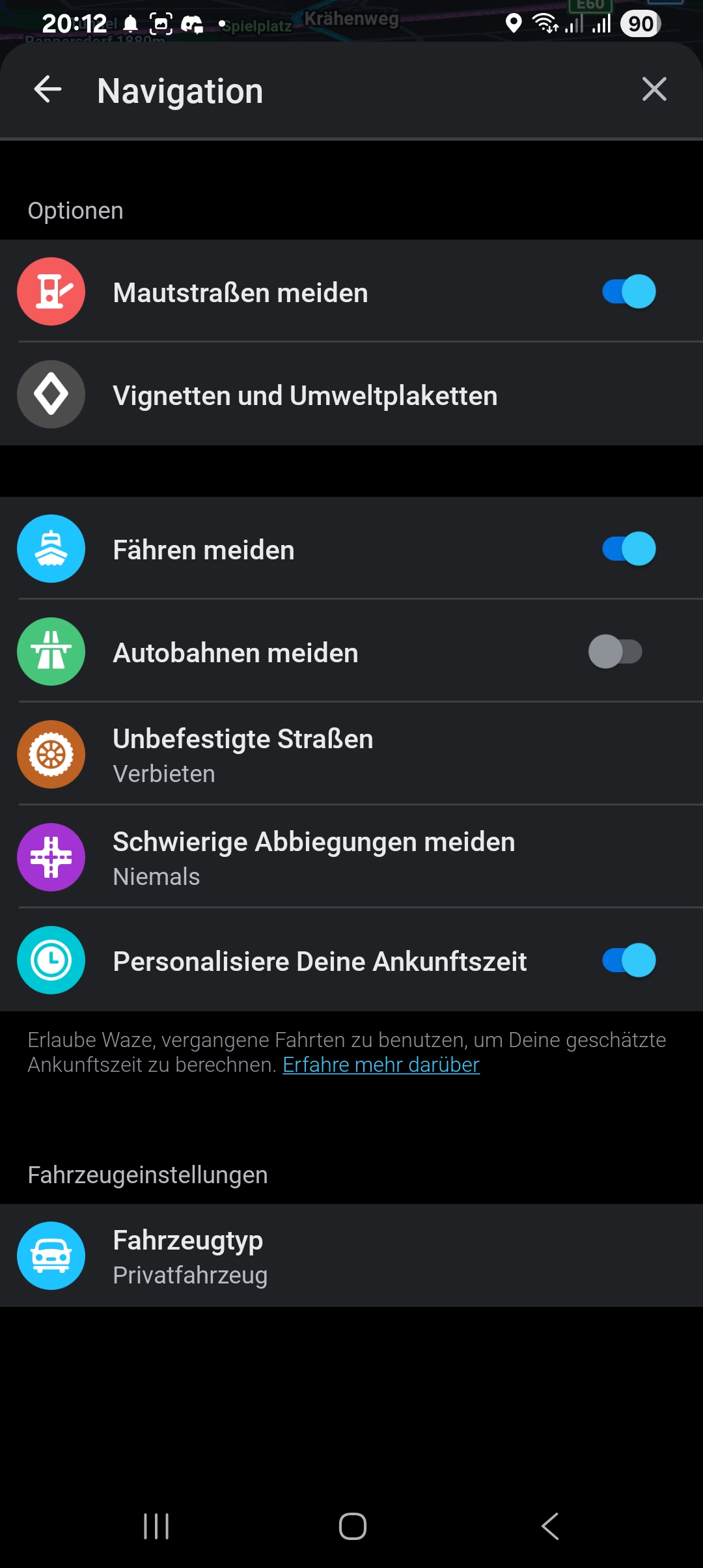The height and width of the screenshot is (1568, 703).
Task: Go back from Navigation settings
Action: [48, 89]
